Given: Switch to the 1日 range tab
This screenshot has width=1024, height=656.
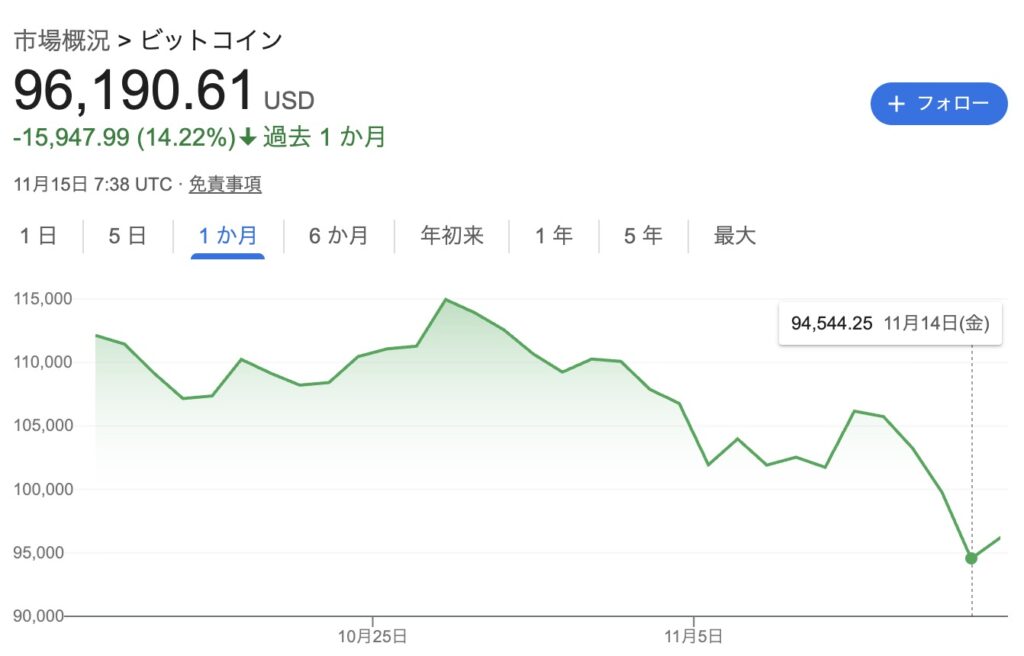Looking at the screenshot, I should (x=39, y=236).
